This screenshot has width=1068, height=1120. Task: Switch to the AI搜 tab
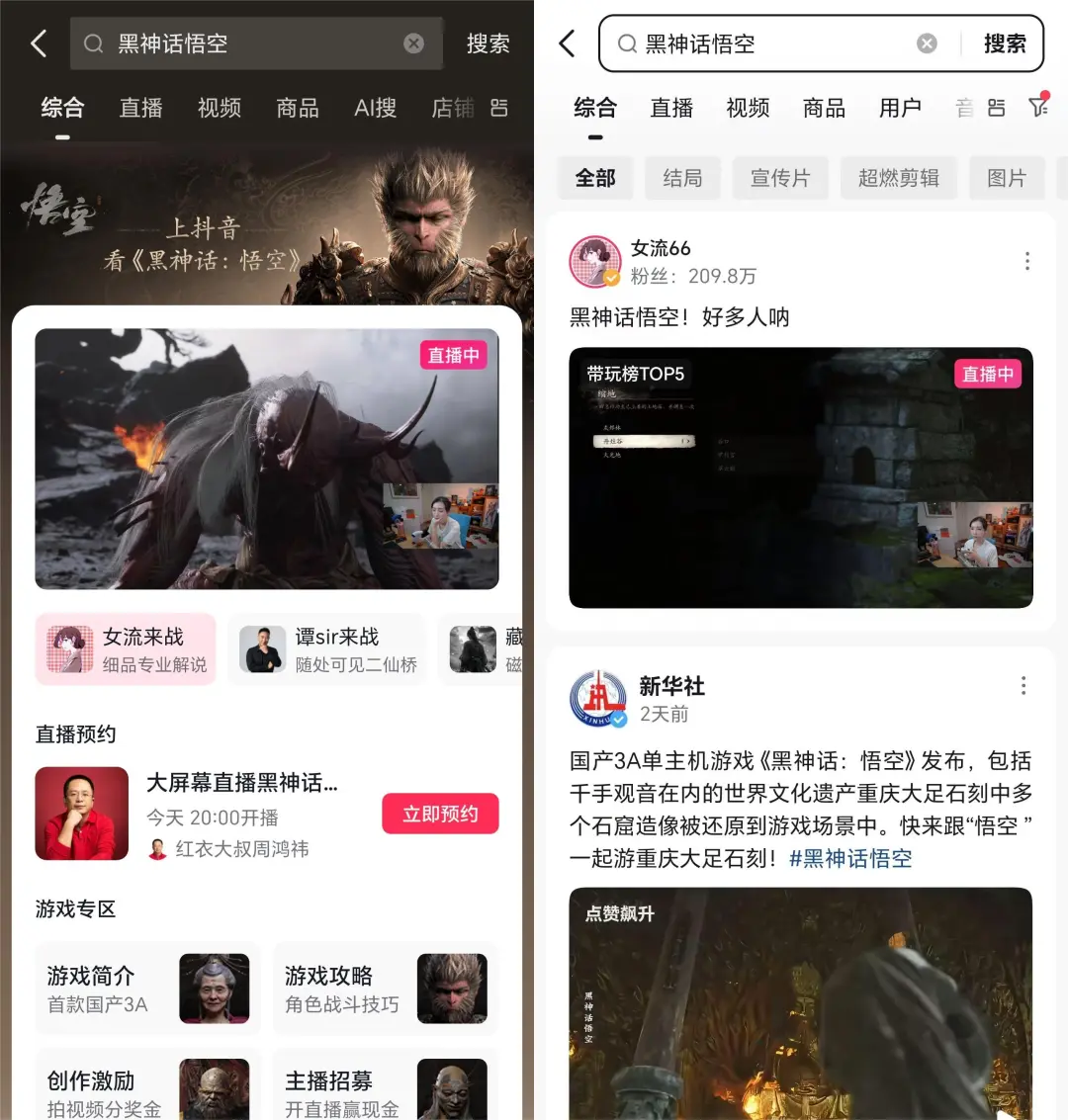375,108
